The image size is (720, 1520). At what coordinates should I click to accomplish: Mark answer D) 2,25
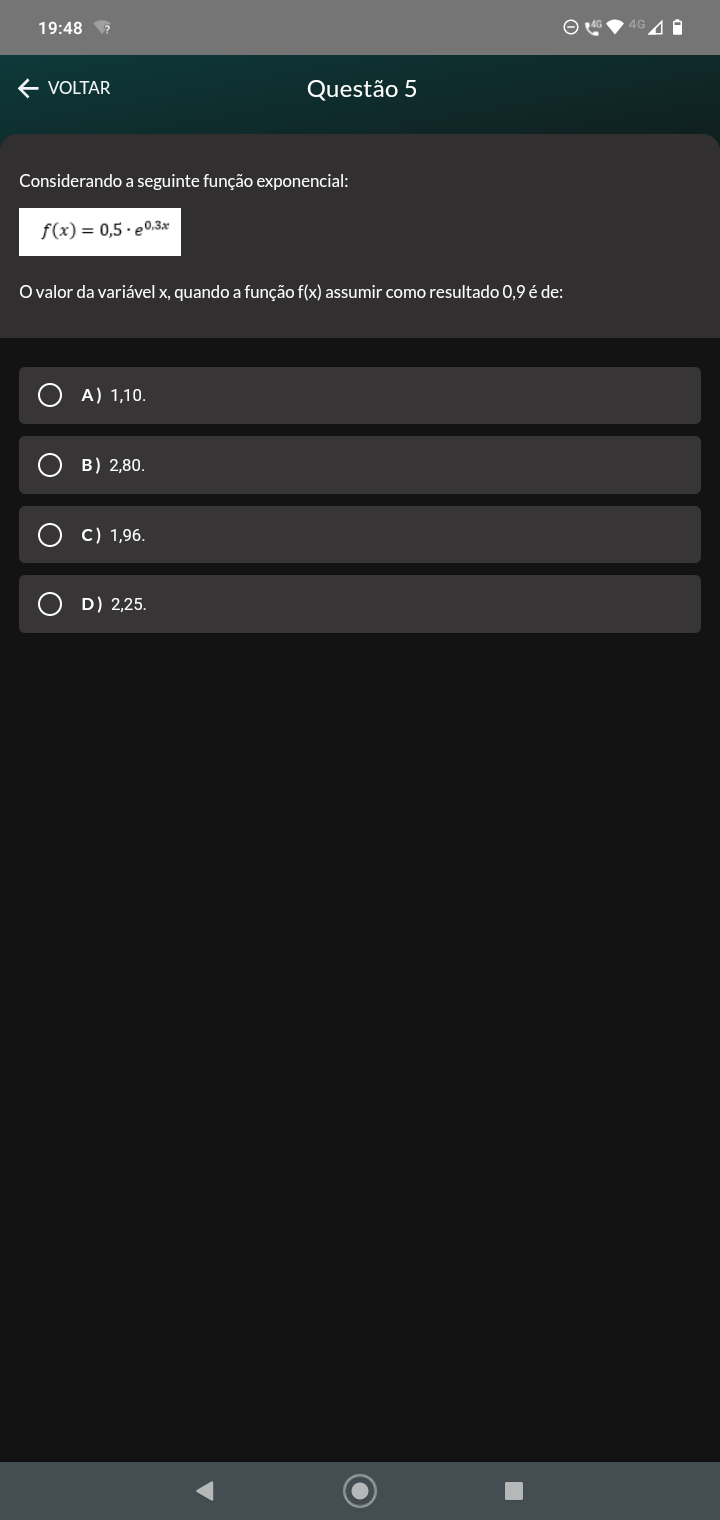point(360,604)
